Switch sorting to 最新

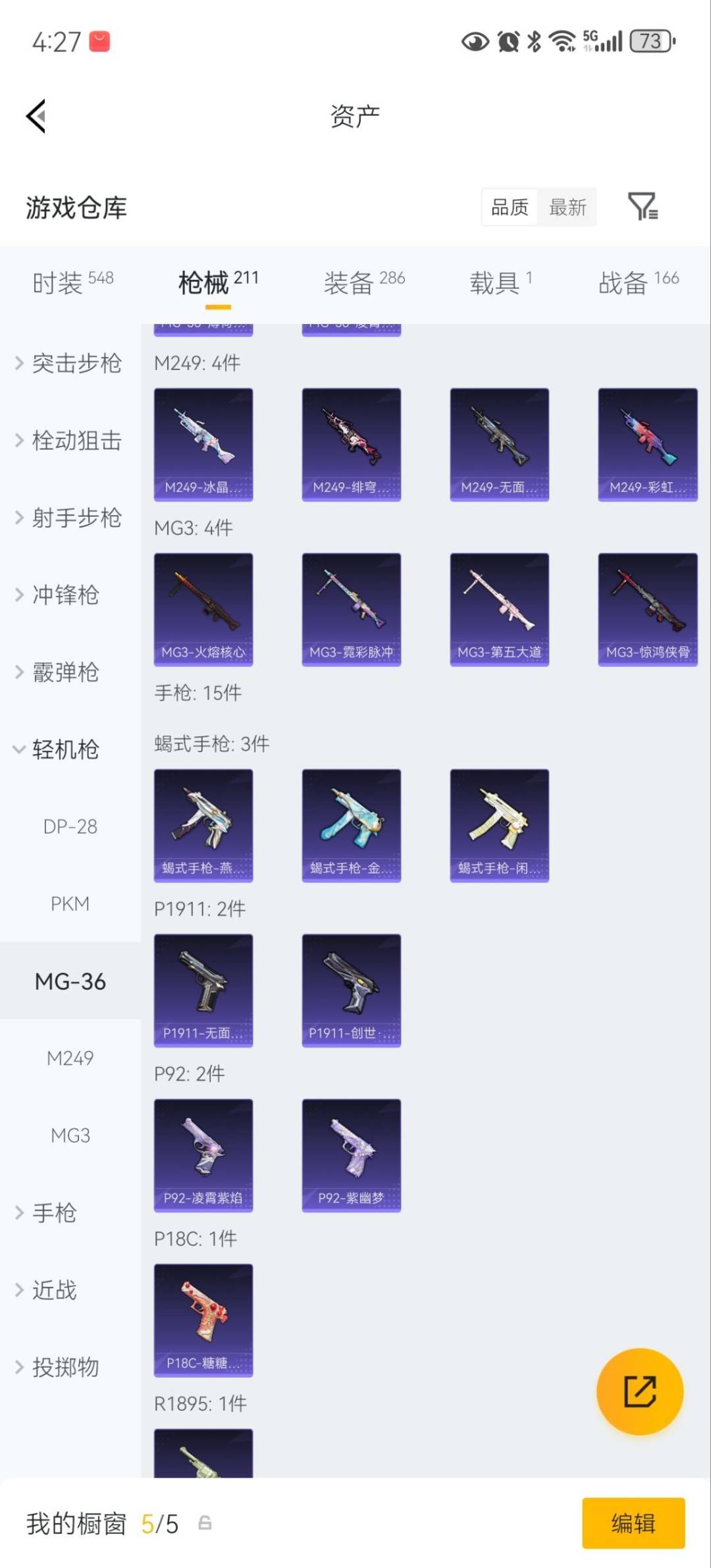point(567,207)
